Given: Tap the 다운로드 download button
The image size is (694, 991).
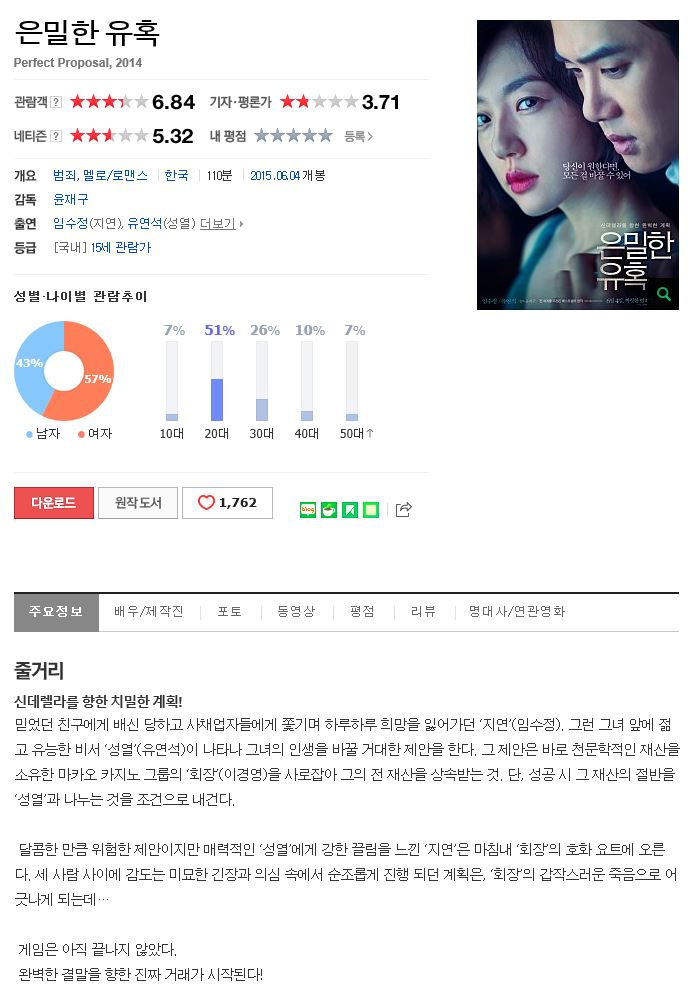Looking at the screenshot, I should pyautogui.click(x=54, y=503).
